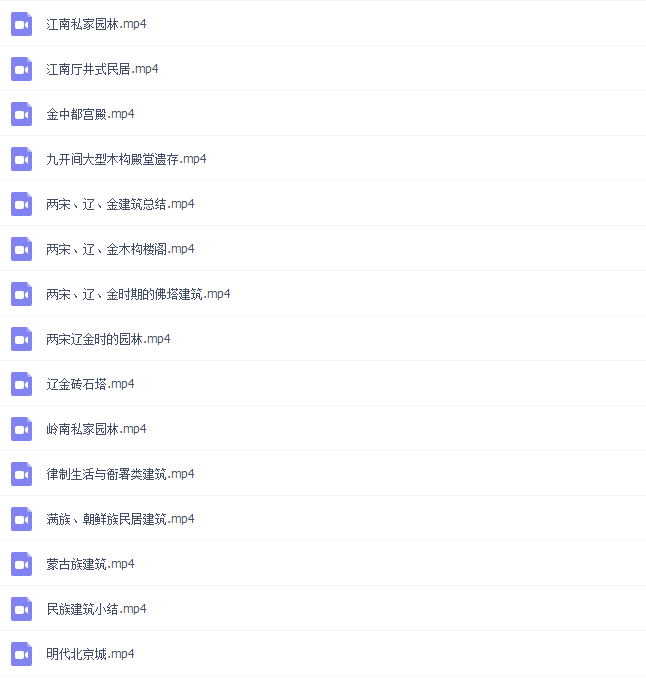
Task: Open 满族、朝鲜族民居建筑.mp4
Action: point(120,519)
